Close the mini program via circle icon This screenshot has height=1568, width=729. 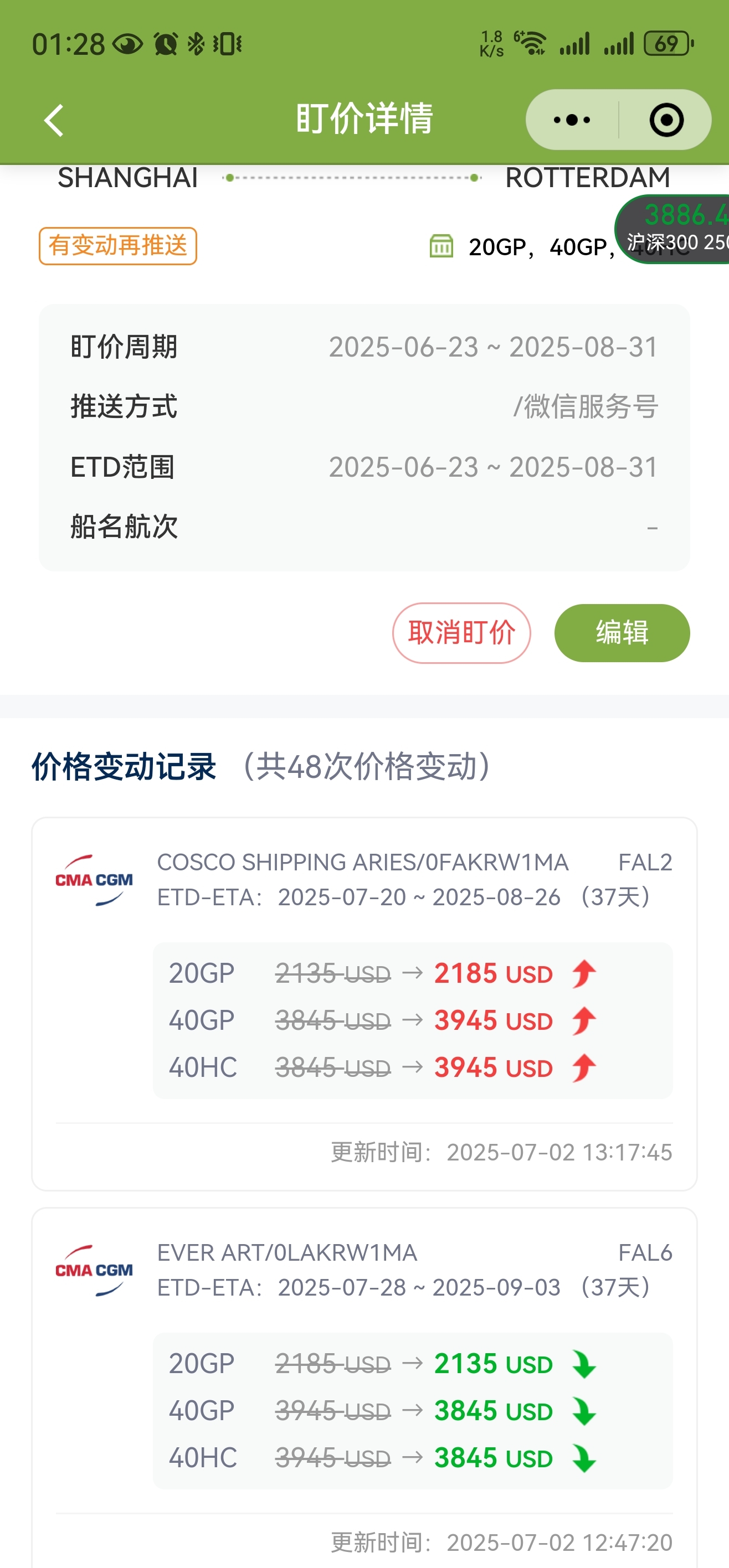tap(666, 120)
